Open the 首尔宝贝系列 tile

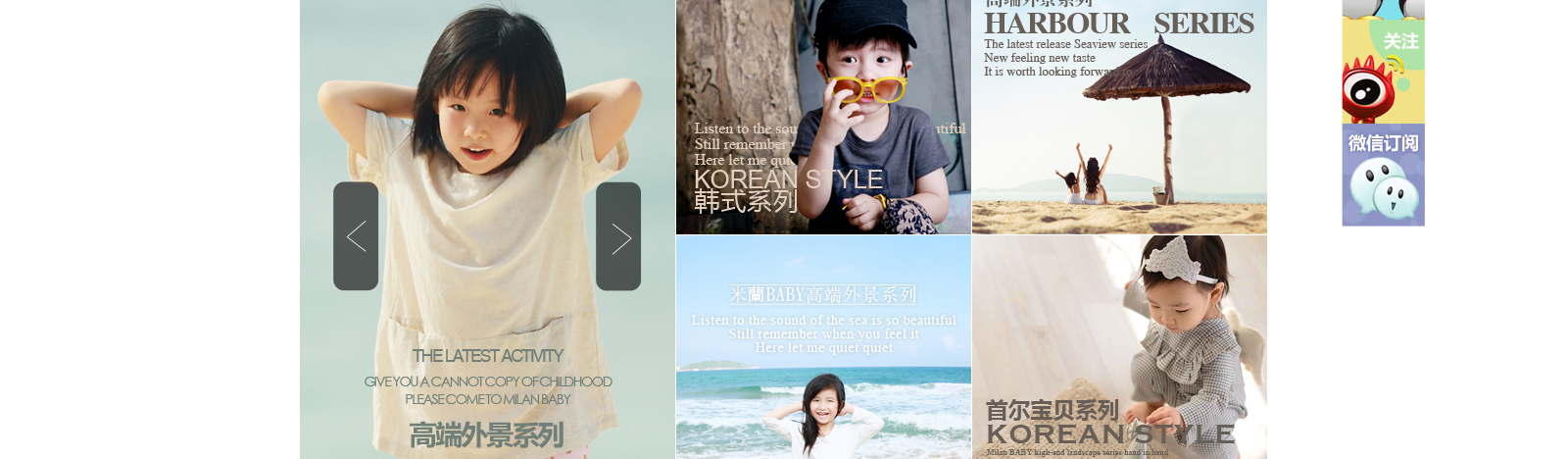[x=1119, y=347]
